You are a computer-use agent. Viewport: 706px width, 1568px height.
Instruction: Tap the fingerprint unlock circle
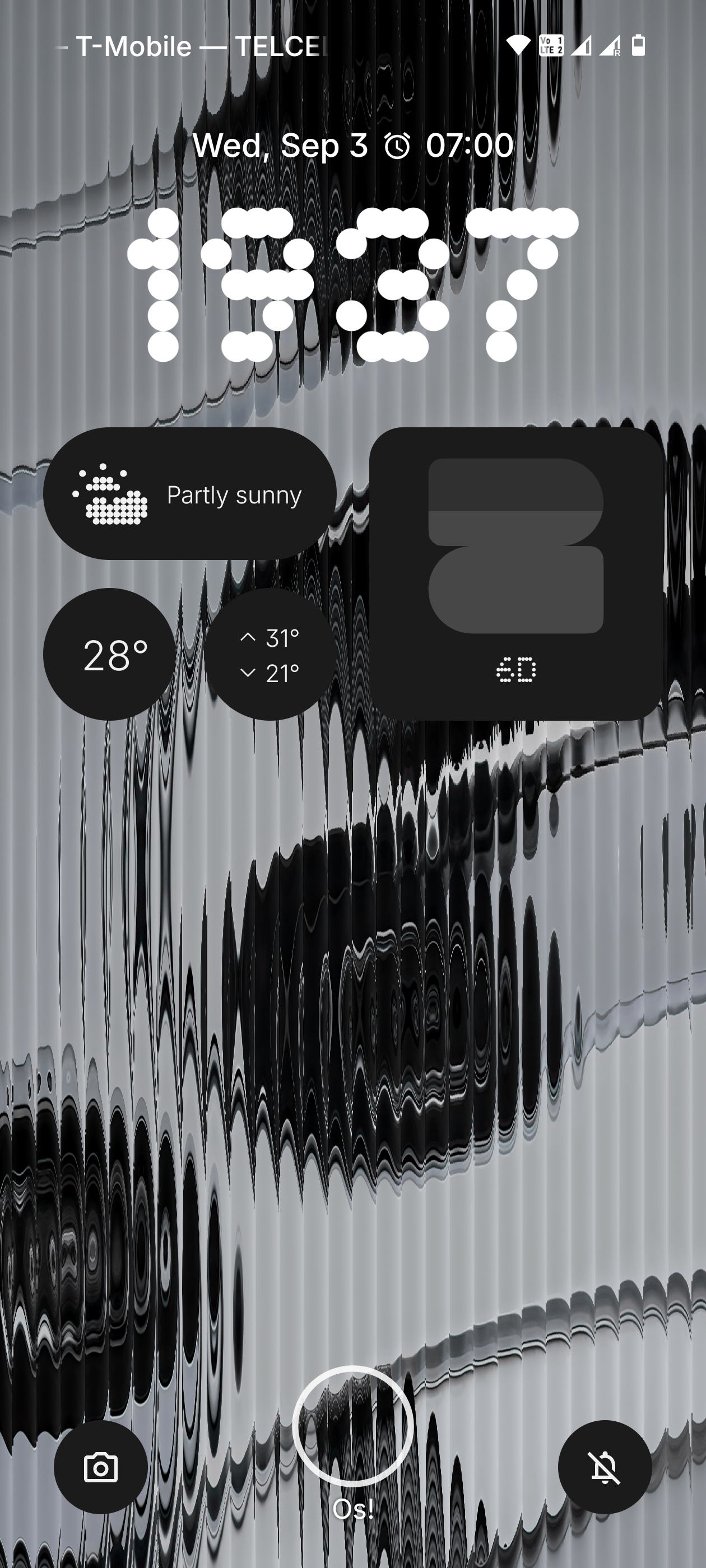pos(352,1426)
